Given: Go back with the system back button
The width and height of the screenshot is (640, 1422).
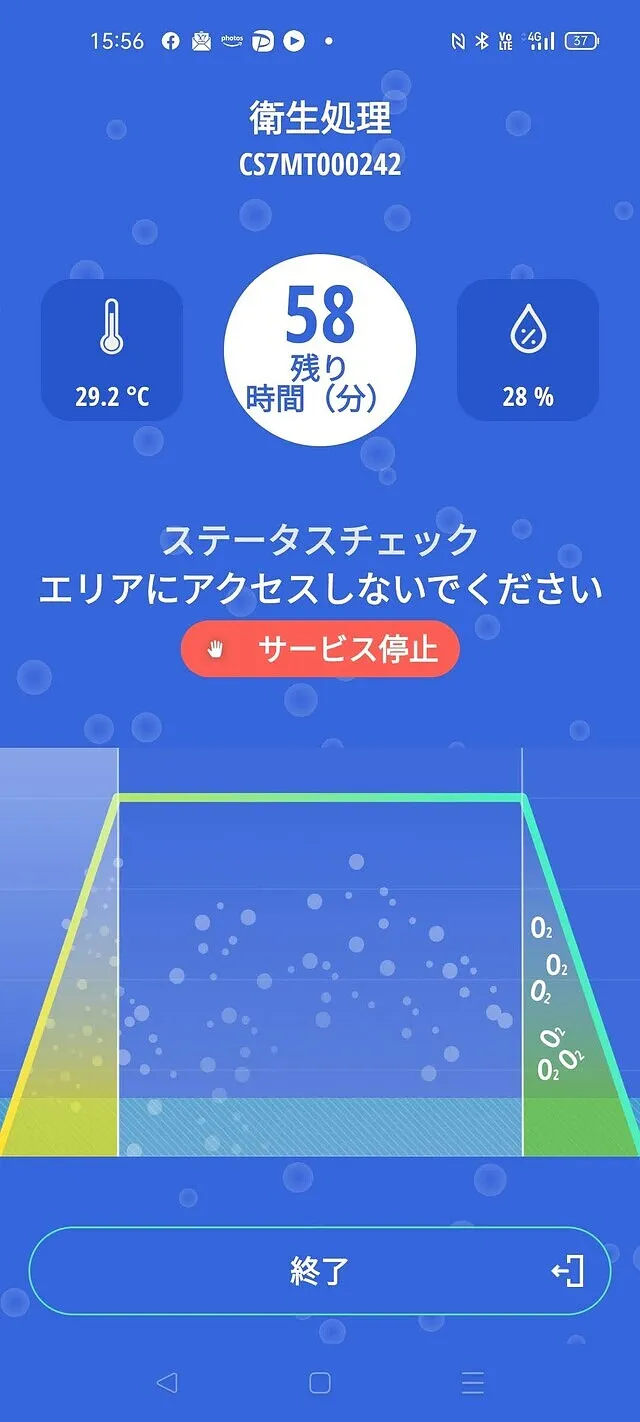Looking at the screenshot, I should pyautogui.click(x=167, y=1383).
